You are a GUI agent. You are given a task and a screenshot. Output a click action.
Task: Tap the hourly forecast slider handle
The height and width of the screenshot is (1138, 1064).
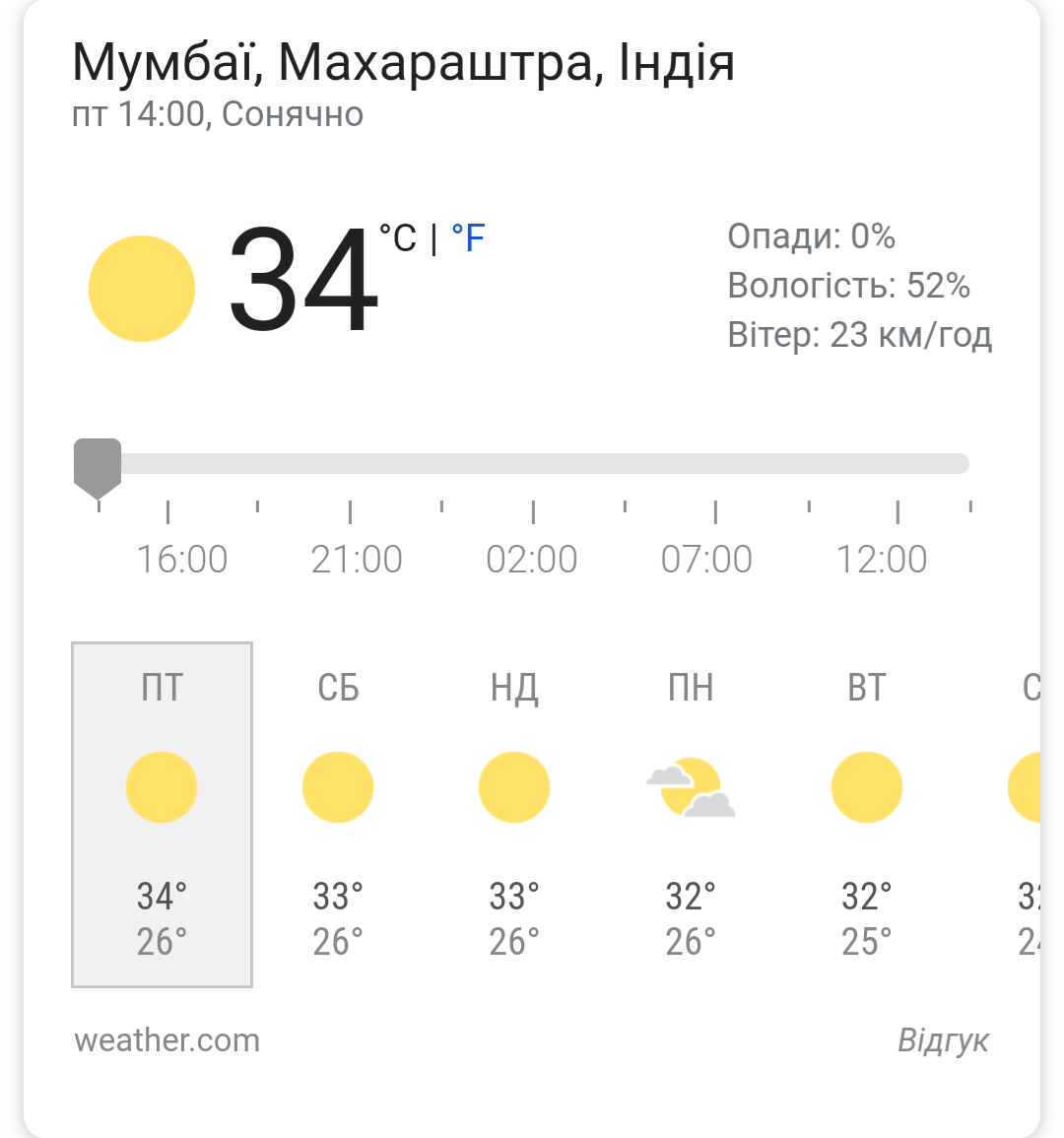click(98, 467)
